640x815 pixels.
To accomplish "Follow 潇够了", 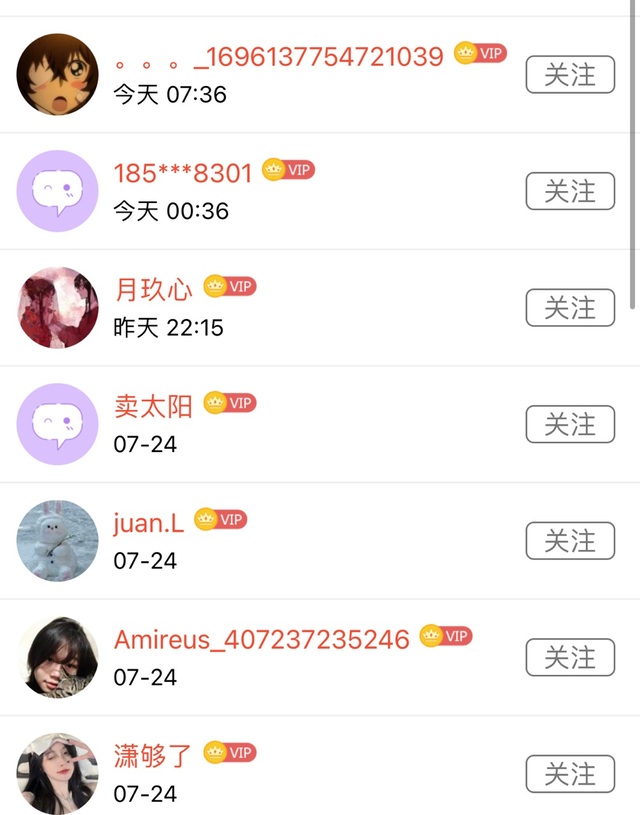I will pyautogui.click(x=569, y=774).
